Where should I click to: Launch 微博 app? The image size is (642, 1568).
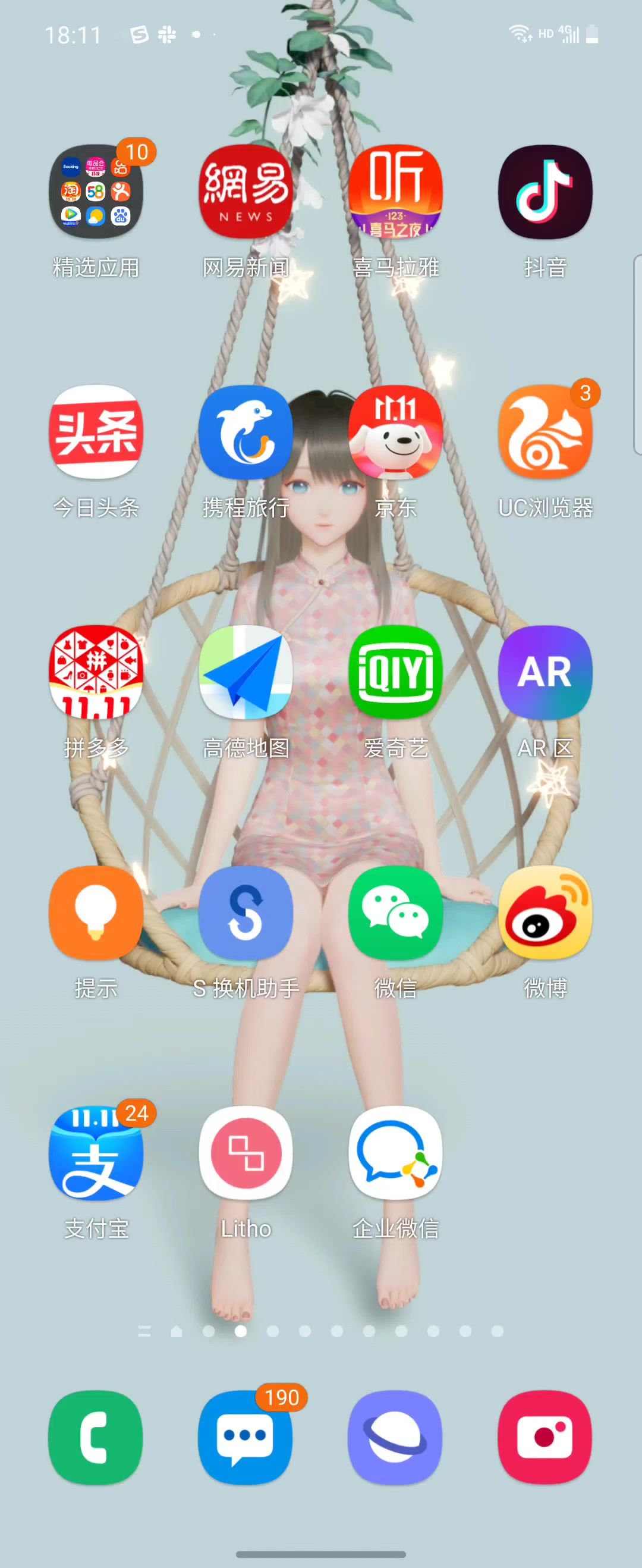coord(545,912)
